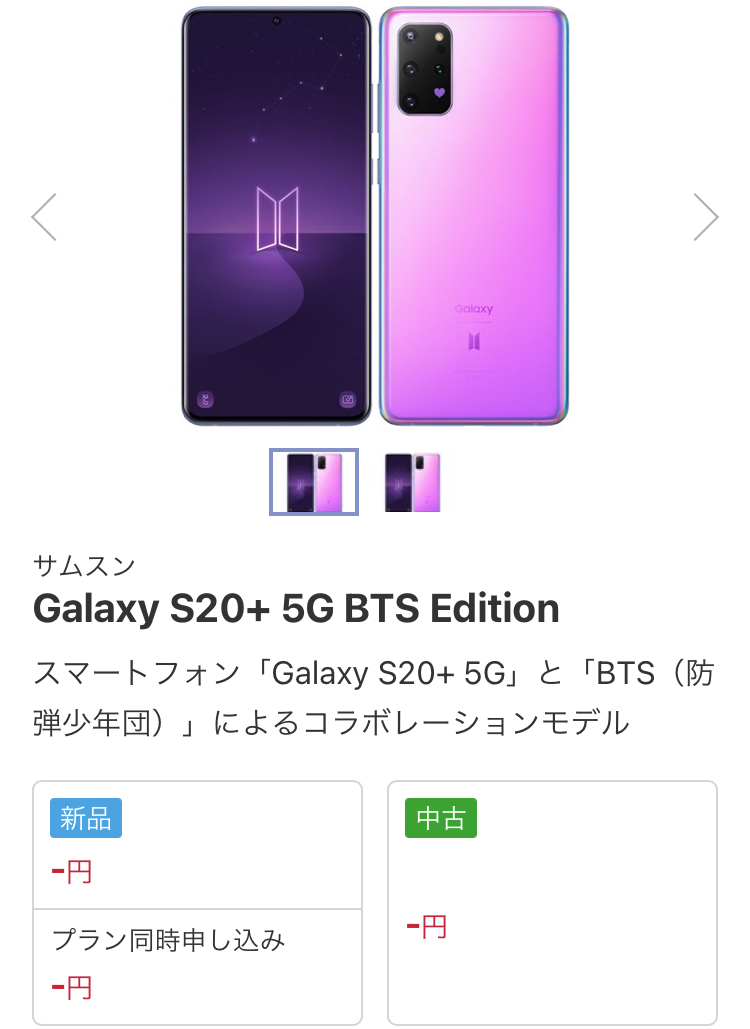Screen dimensions: 750x1029
Task: Open the 中古 price card
Action: tap(552, 902)
